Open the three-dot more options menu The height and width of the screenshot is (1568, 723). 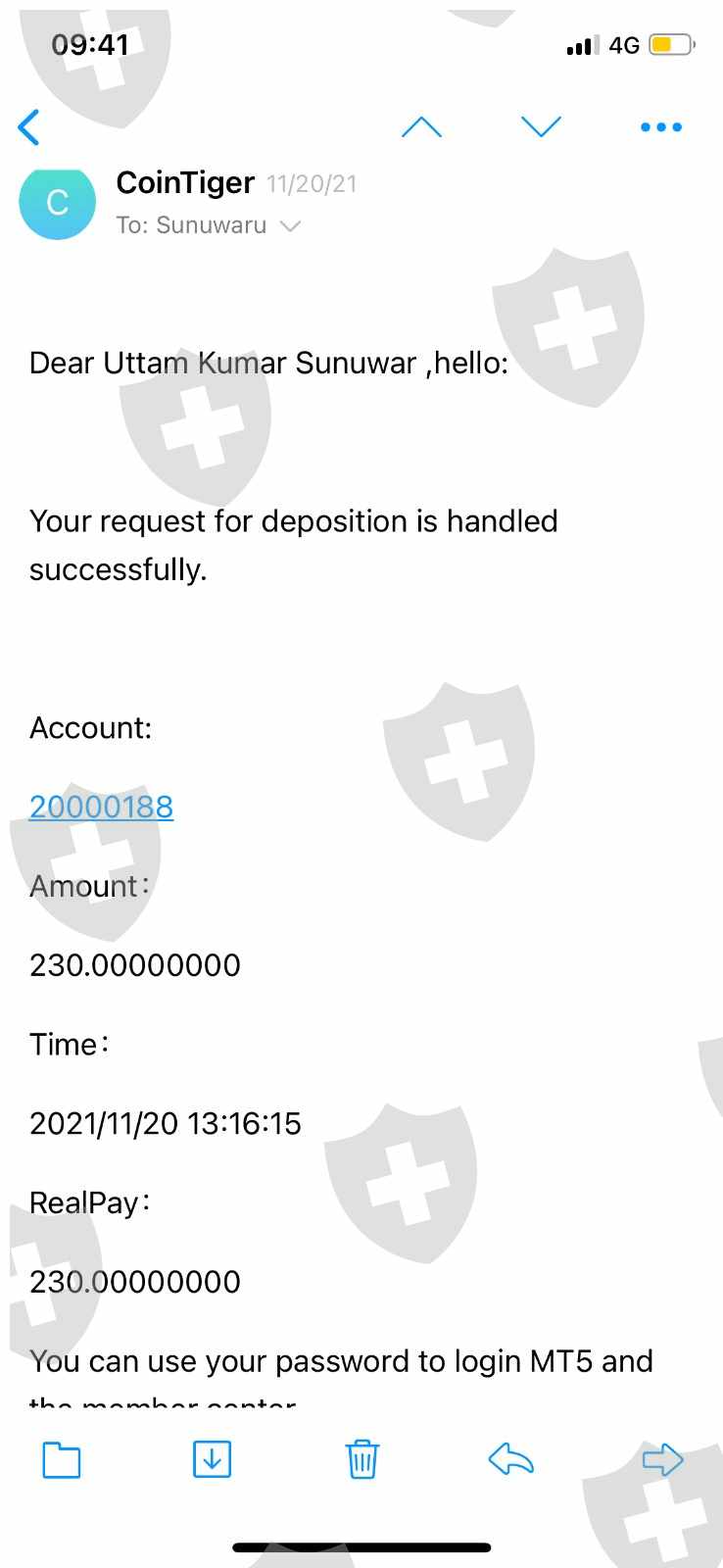(660, 127)
